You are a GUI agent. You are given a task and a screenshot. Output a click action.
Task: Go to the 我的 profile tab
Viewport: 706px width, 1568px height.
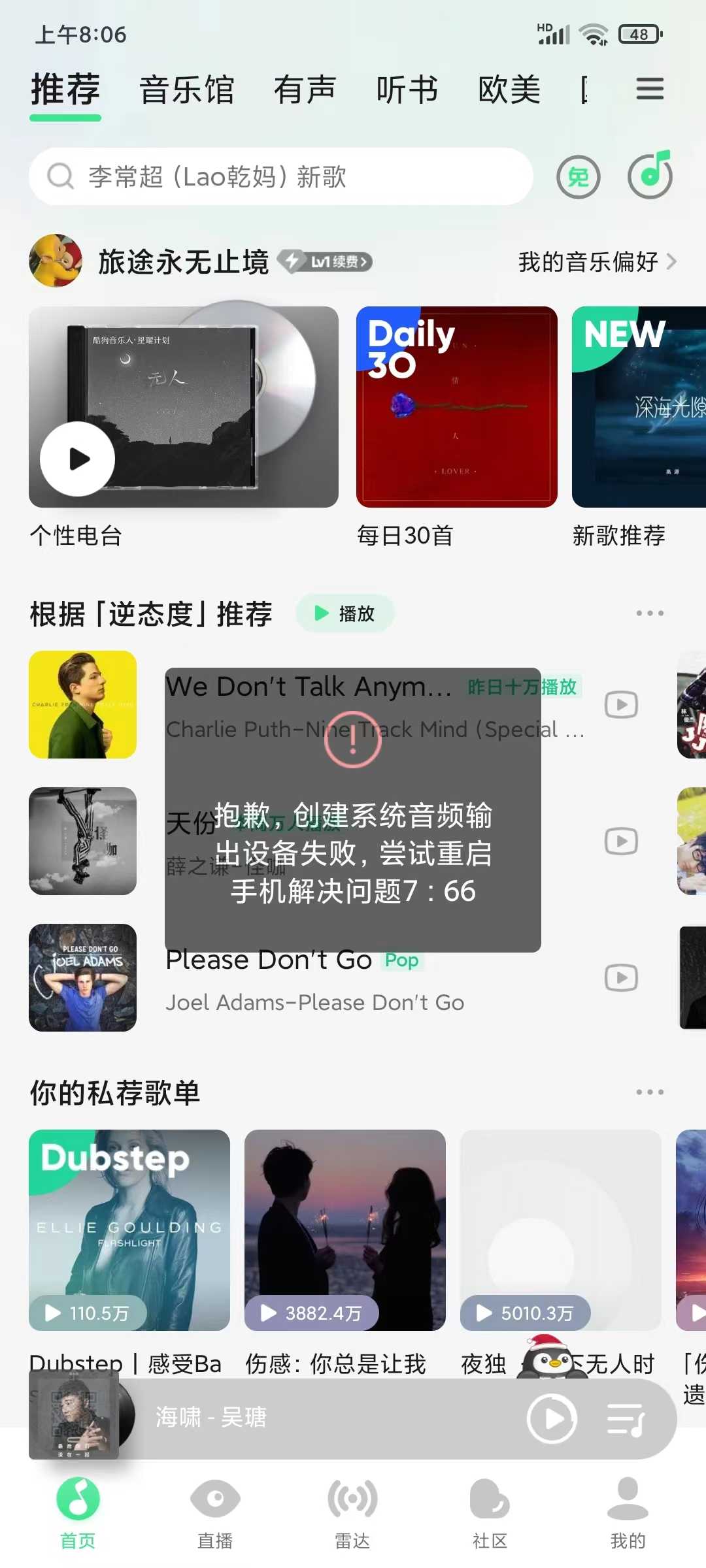pos(627,1512)
